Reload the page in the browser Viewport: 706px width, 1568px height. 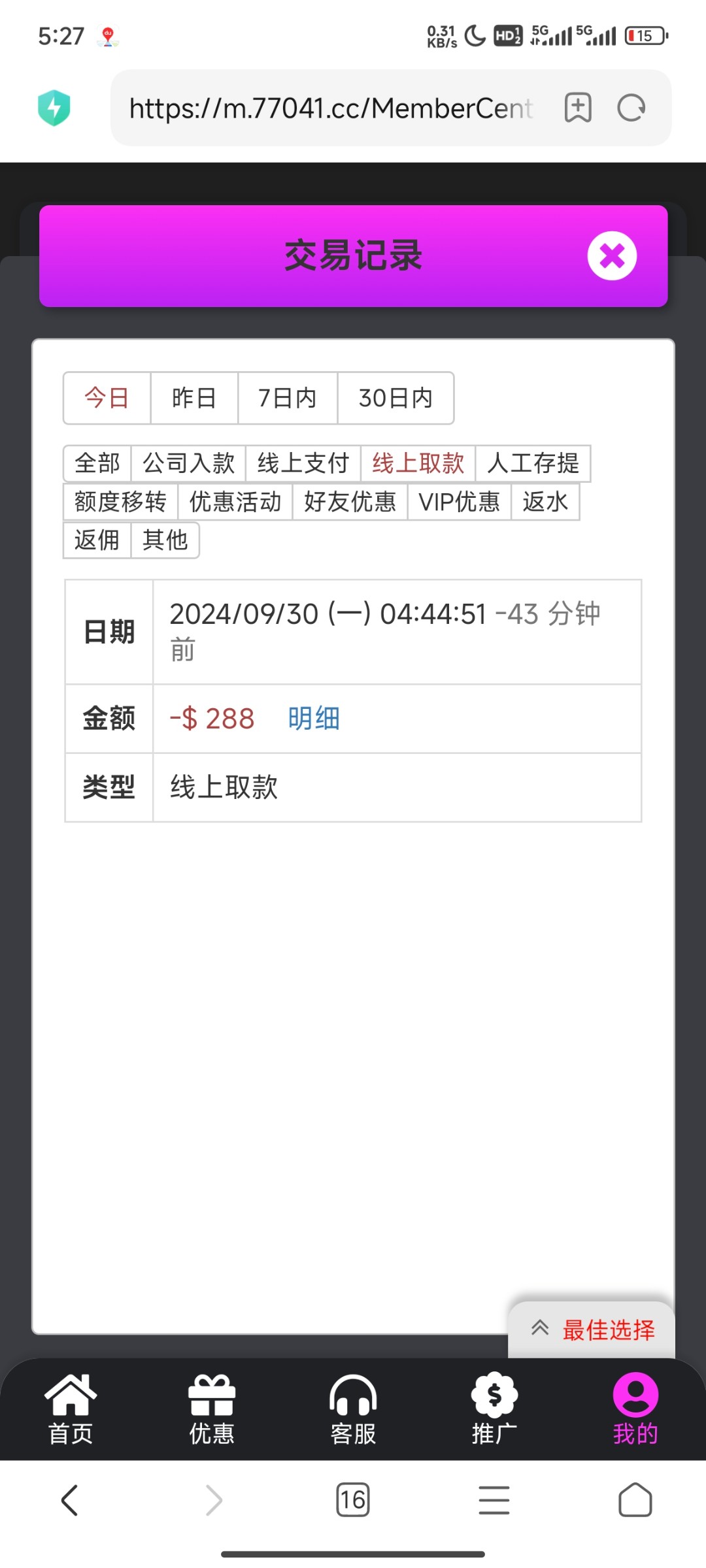pyautogui.click(x=631, y=108)
